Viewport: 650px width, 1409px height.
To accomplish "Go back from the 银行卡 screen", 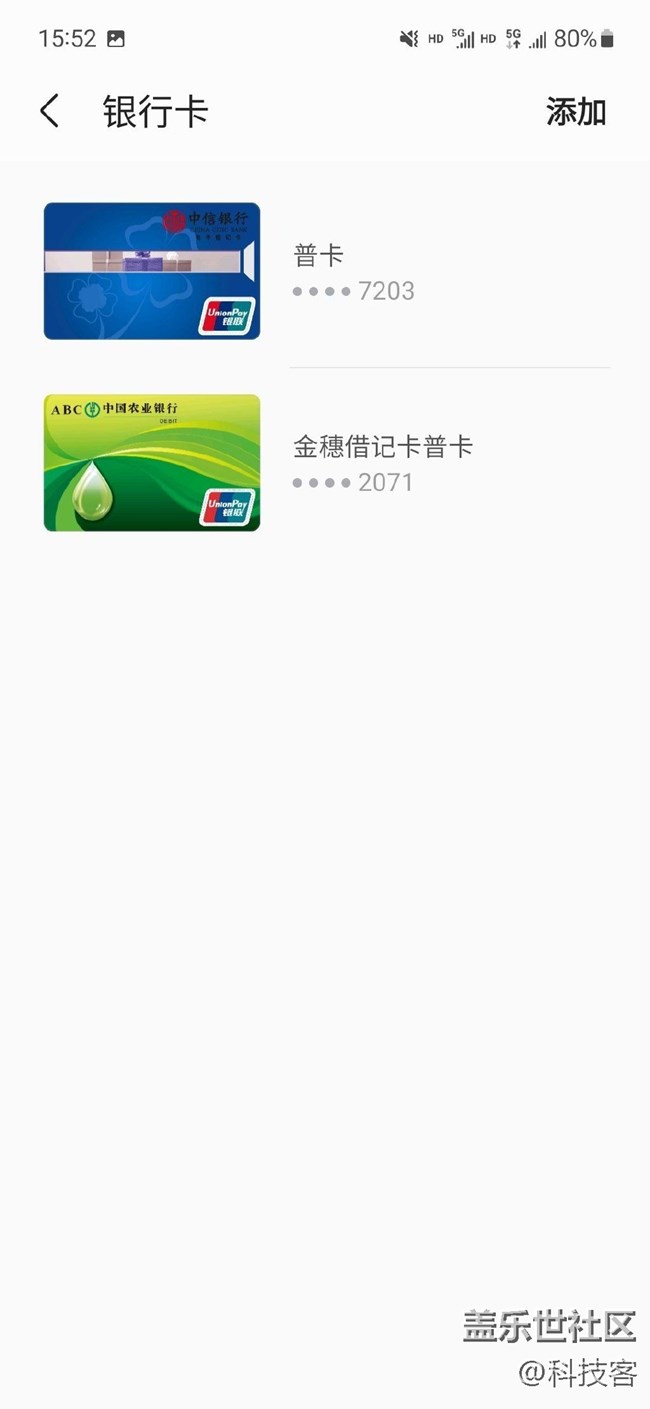I will click(x=50, y=111).
